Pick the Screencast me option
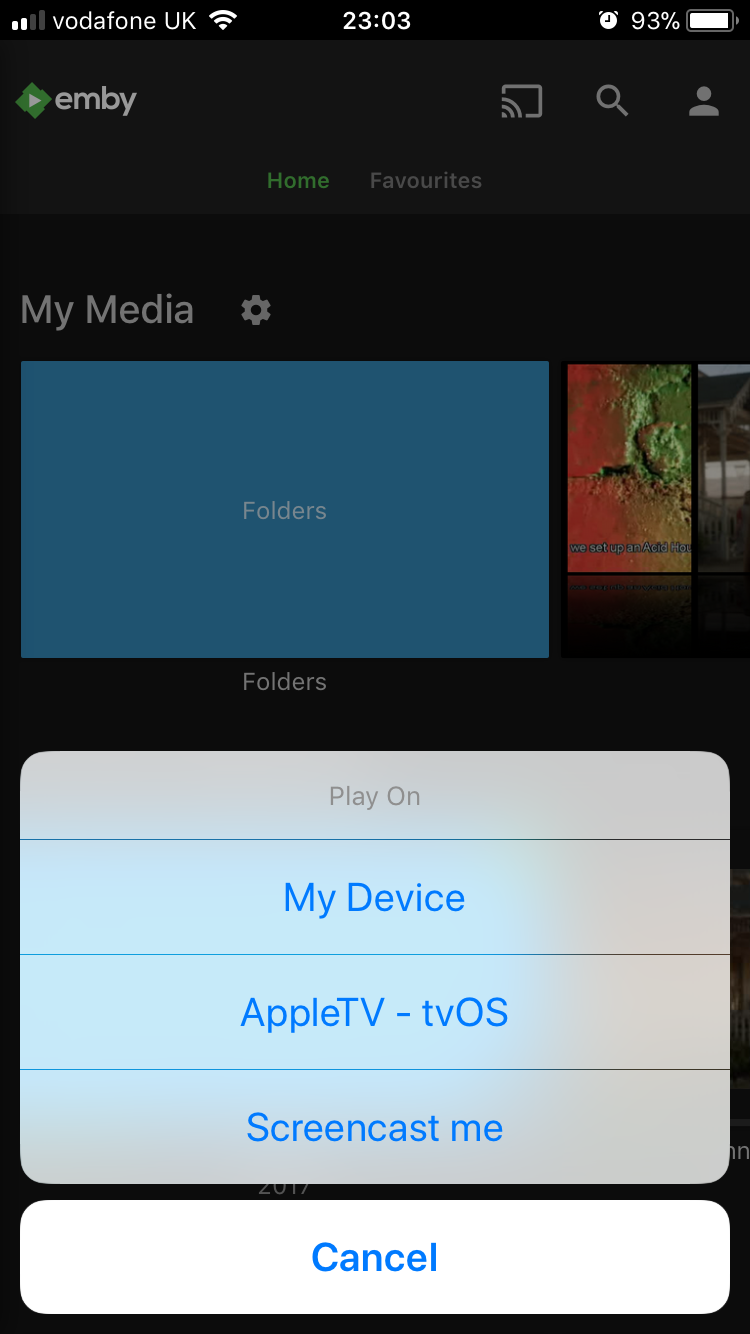Screen dimensions: 750x1334 pyautogui.click(x=374, y=1127)
